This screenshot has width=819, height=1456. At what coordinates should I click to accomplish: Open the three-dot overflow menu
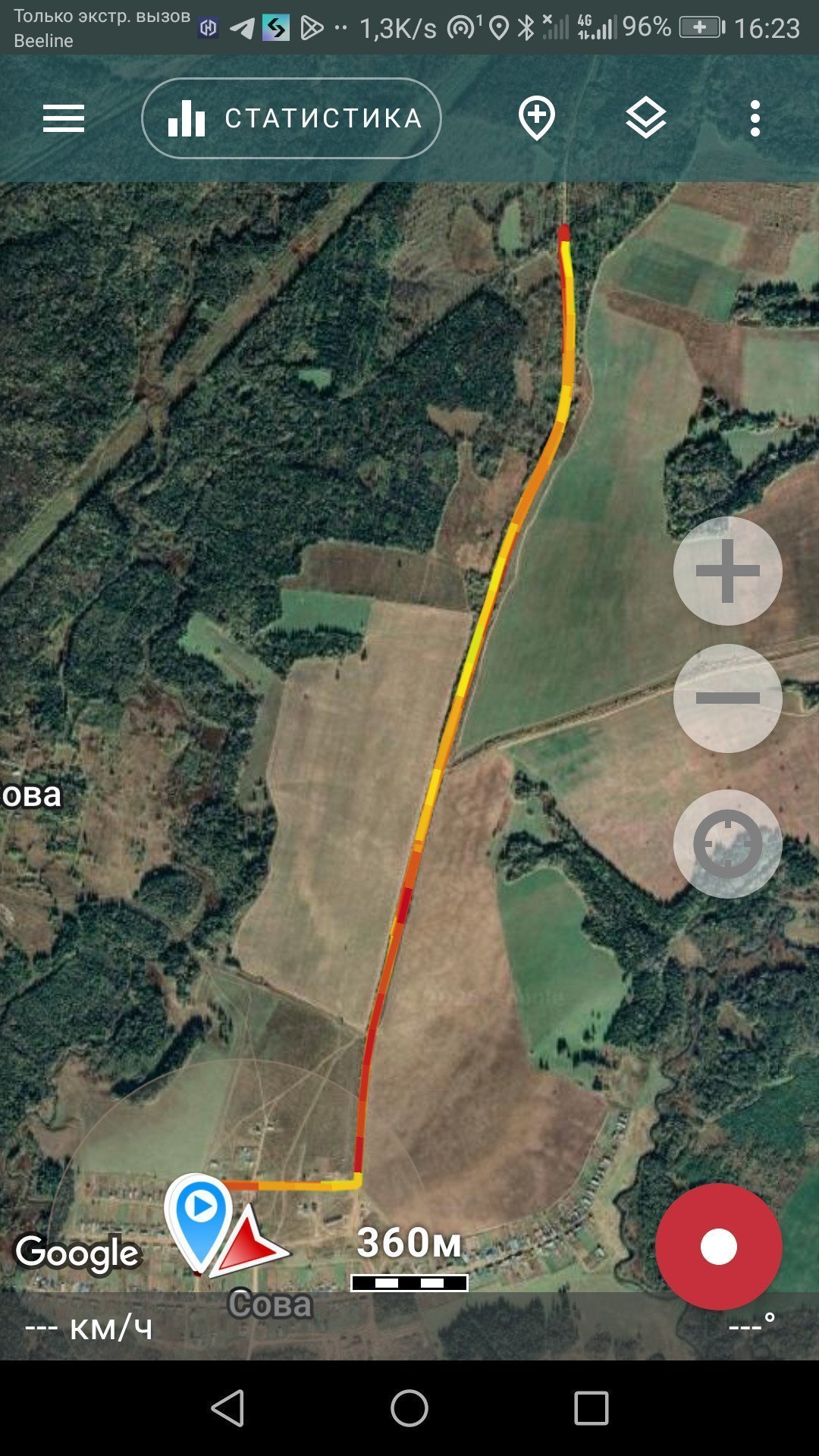pyautogui.click(x=755, y=118)
